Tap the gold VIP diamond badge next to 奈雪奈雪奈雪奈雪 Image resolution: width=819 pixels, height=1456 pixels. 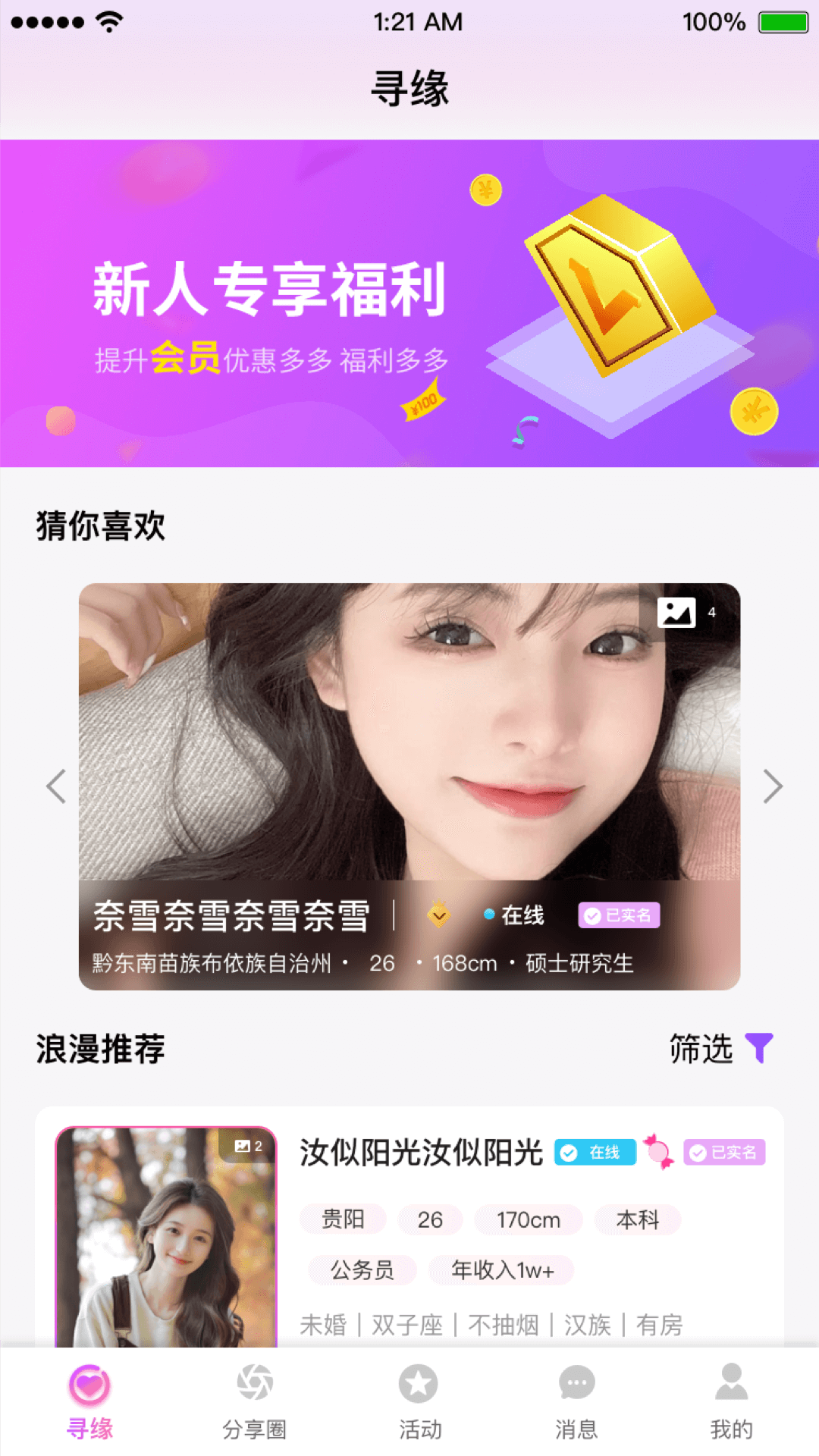tap(438, 915)
